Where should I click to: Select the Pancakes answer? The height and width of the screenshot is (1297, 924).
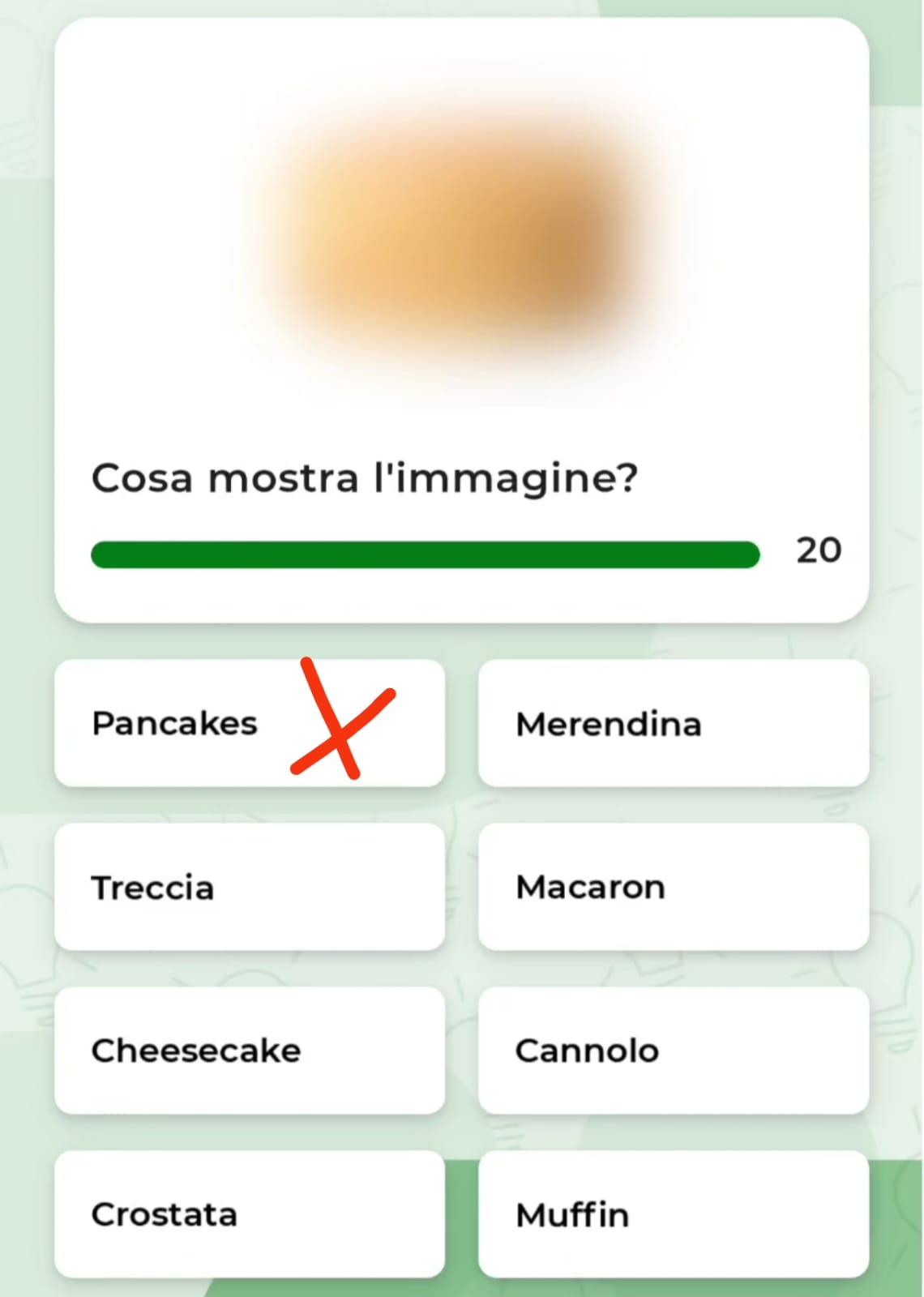[249, 723]
